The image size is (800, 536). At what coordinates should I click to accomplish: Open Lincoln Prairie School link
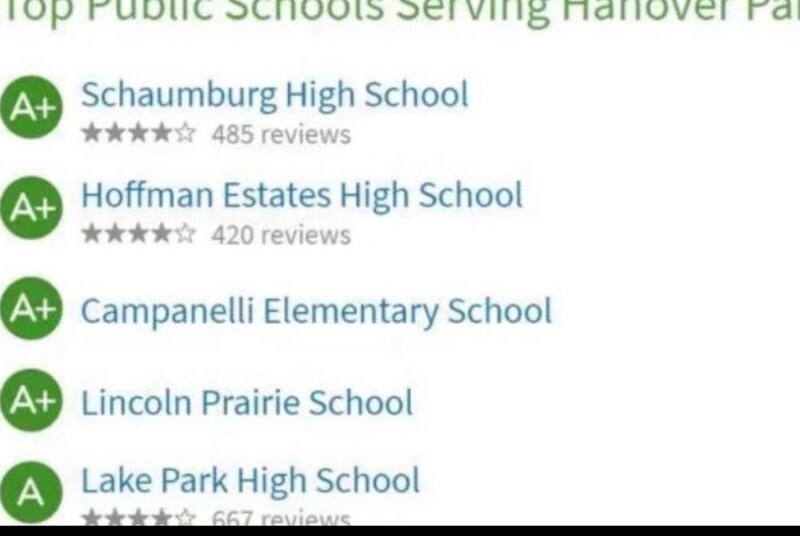point(246,403)
